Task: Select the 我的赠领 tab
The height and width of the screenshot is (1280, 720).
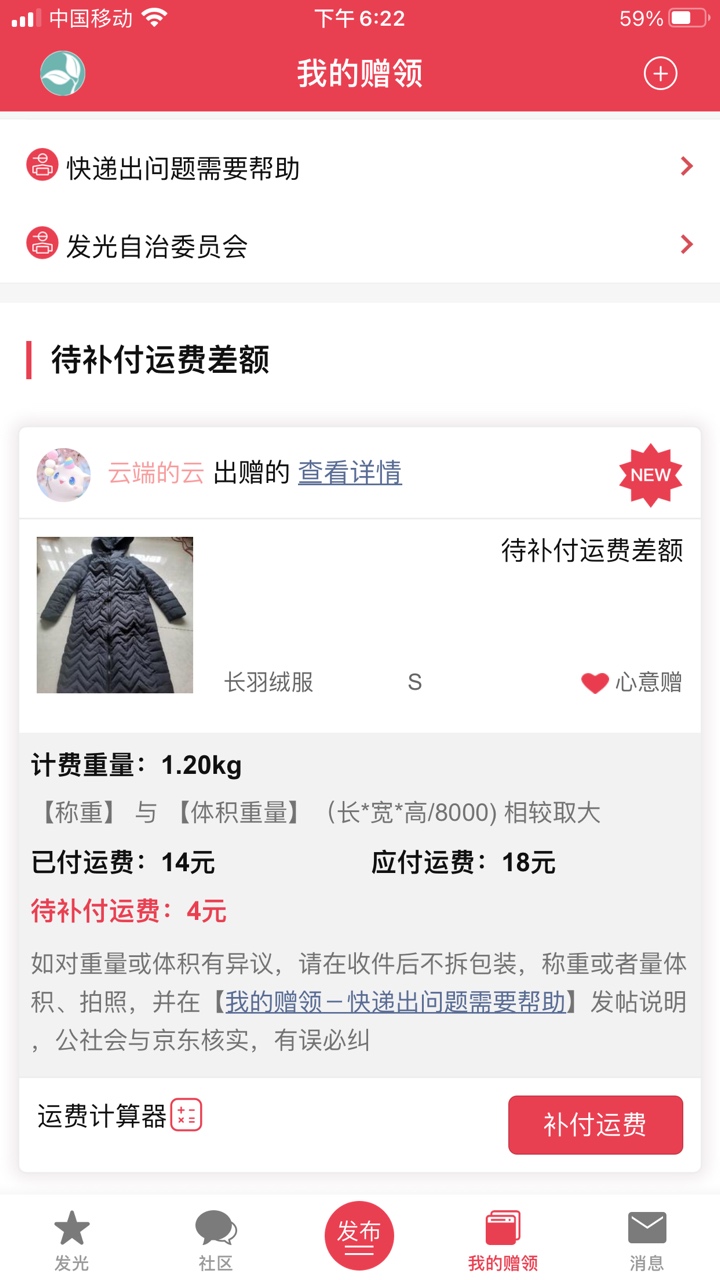Action: (x=503, y=1240)
